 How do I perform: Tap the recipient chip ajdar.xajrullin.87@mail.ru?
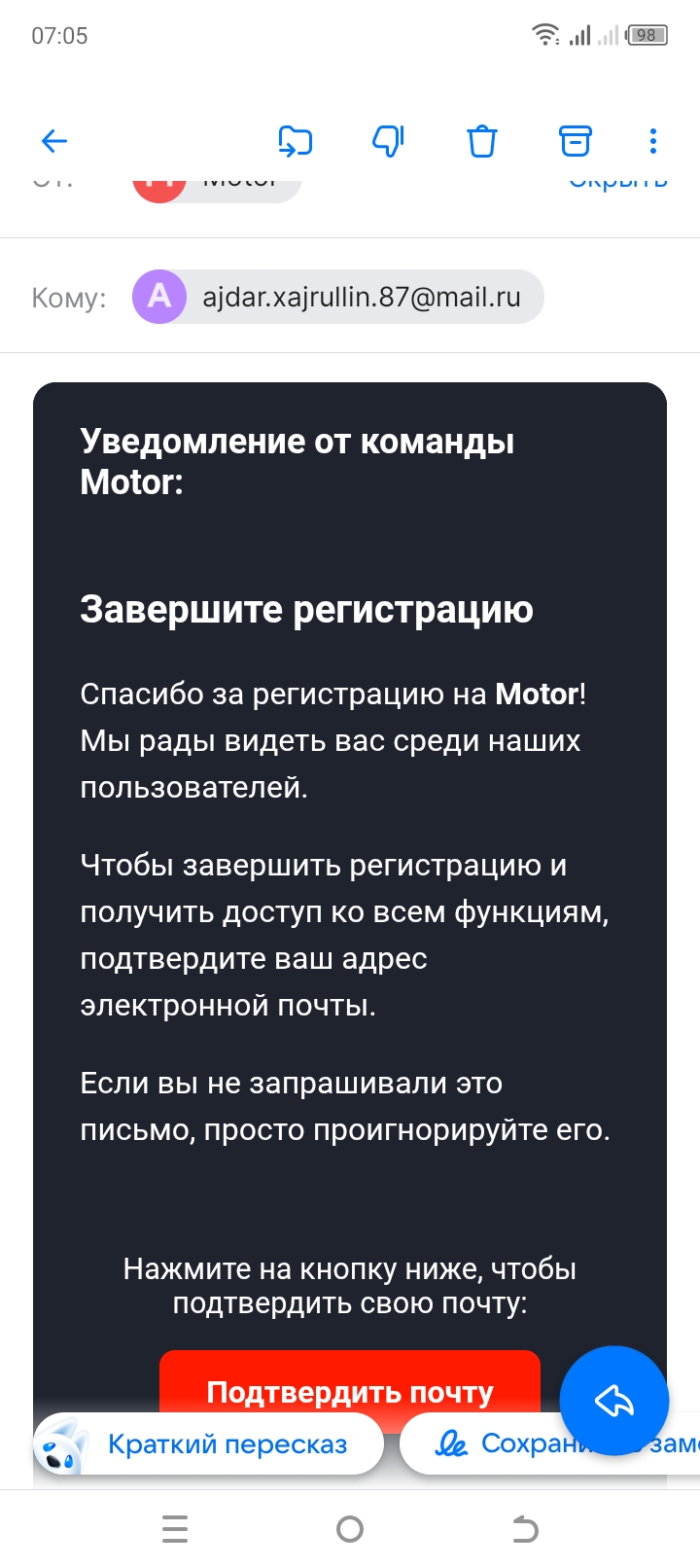point(338,297)
